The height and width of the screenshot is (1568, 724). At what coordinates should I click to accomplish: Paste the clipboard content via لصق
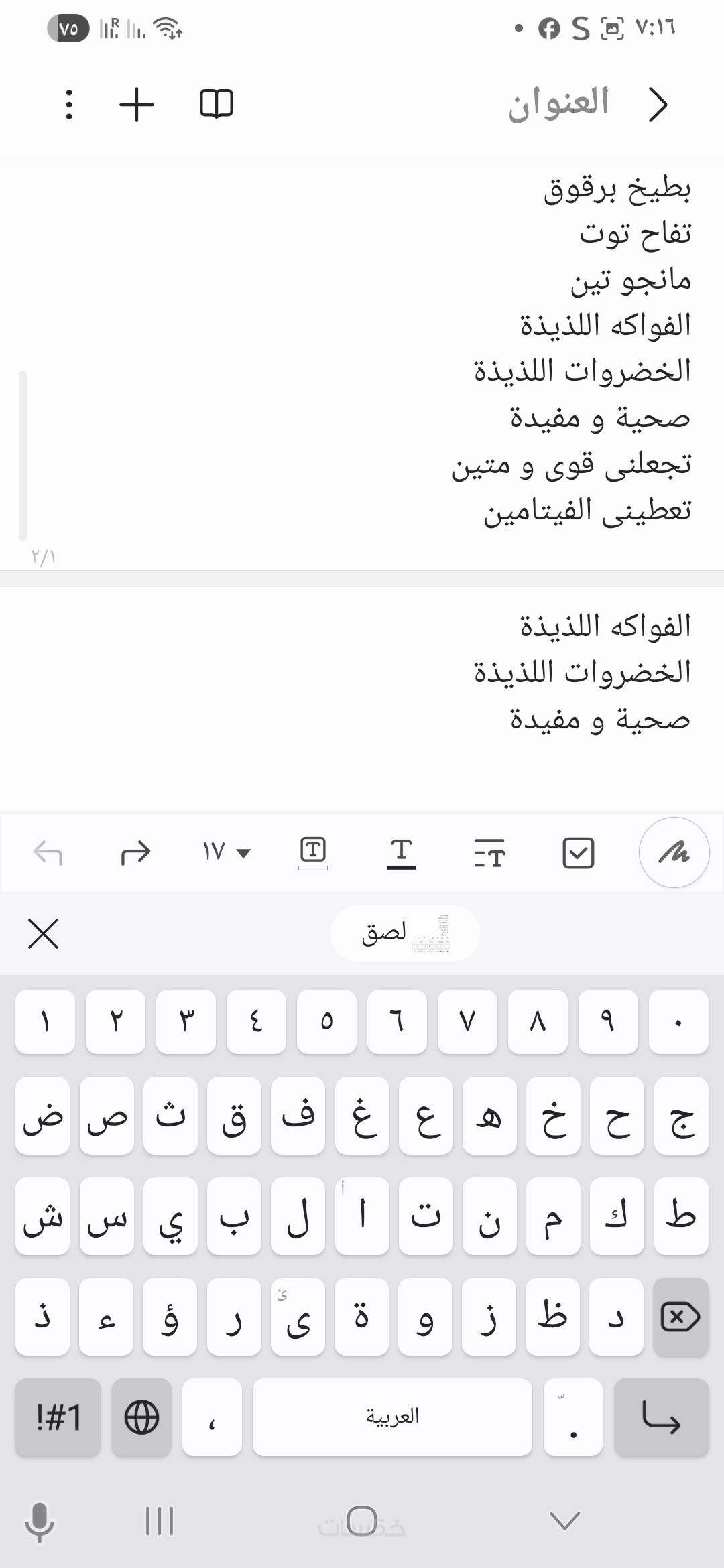[405, 933]
